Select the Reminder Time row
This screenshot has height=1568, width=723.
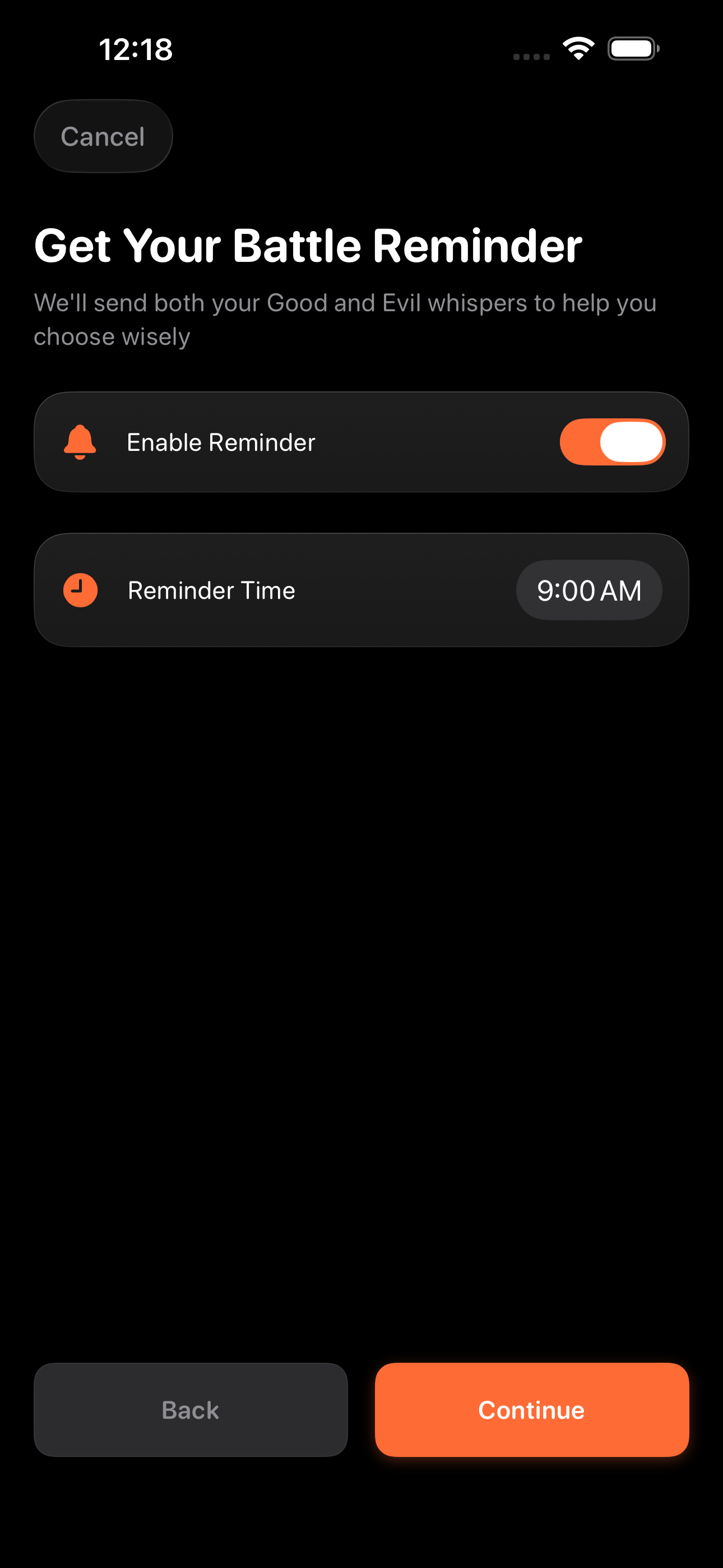tap(361, 589)
